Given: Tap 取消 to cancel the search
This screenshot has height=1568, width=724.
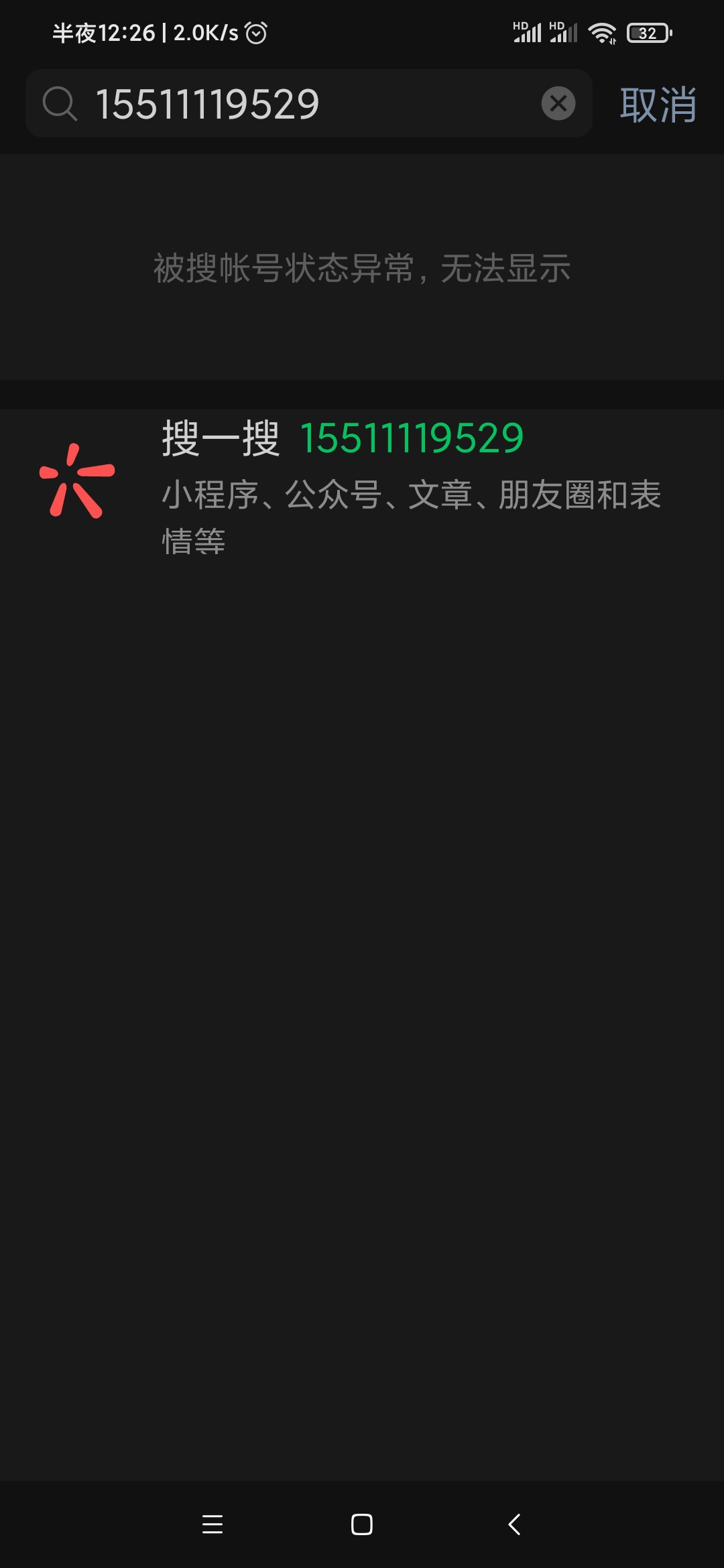Looking at the screenshot, I should pos(657,105).
